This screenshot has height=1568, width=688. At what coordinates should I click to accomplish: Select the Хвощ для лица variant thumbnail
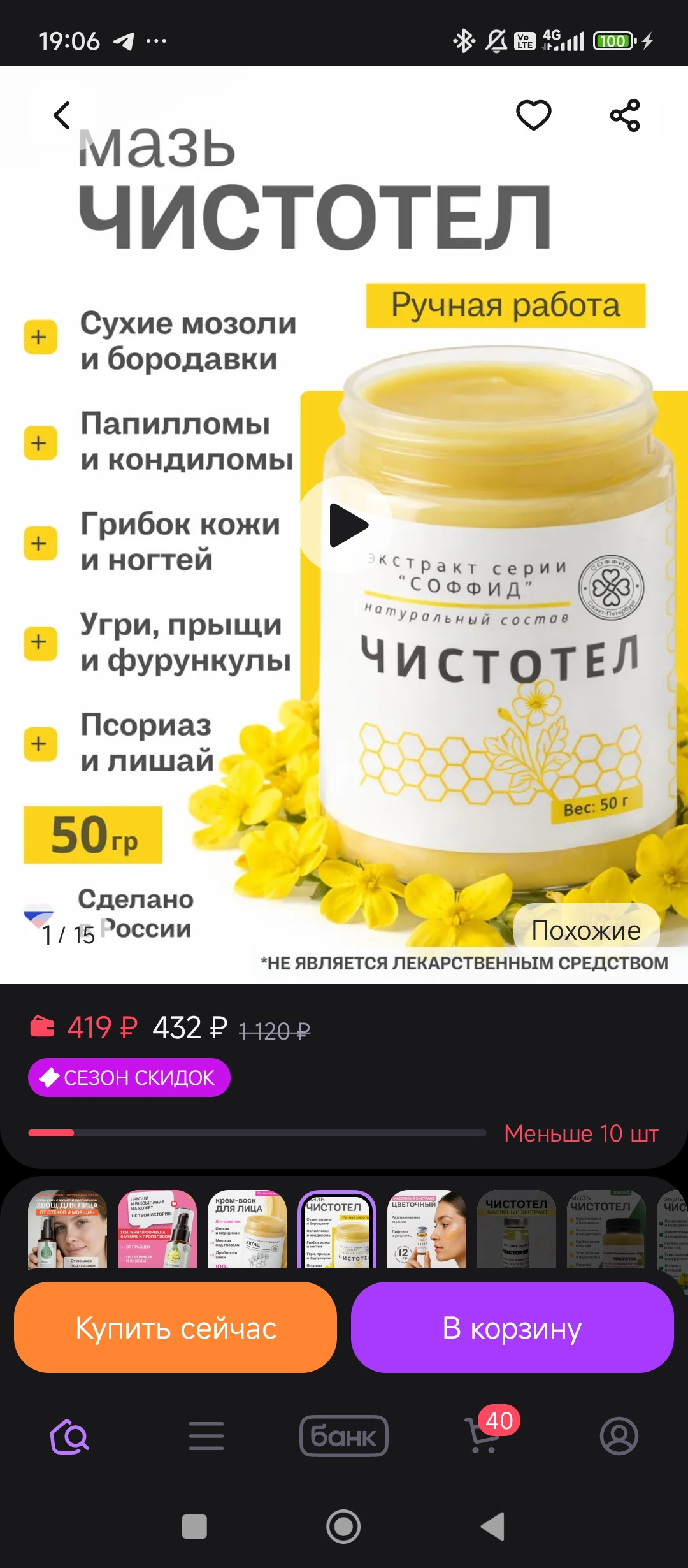pyautogui.click(x=68, y=1229)
